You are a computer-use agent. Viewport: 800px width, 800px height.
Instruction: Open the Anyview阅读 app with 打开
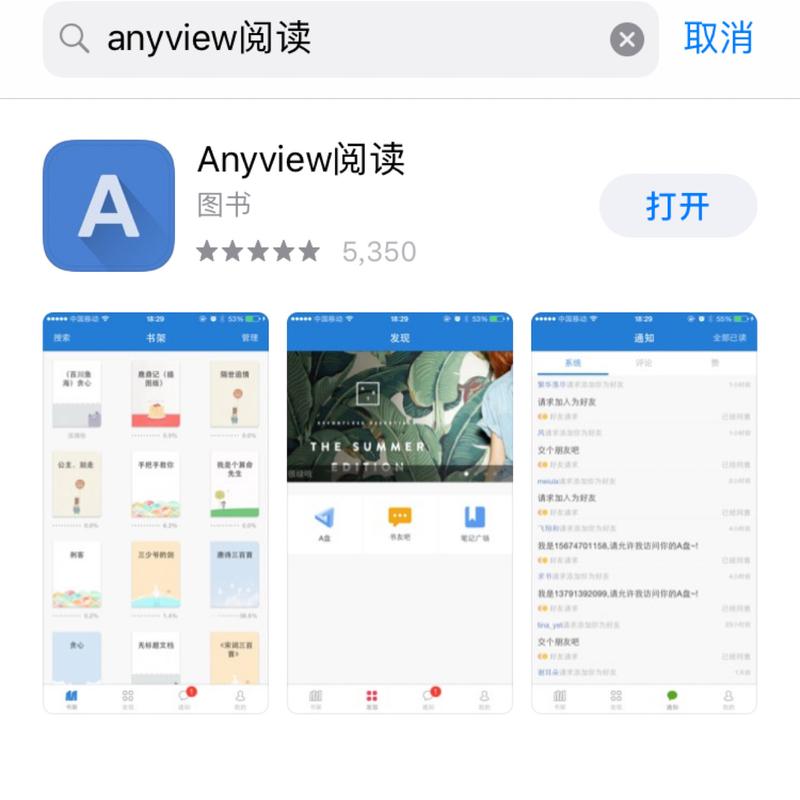click(677, 206)
